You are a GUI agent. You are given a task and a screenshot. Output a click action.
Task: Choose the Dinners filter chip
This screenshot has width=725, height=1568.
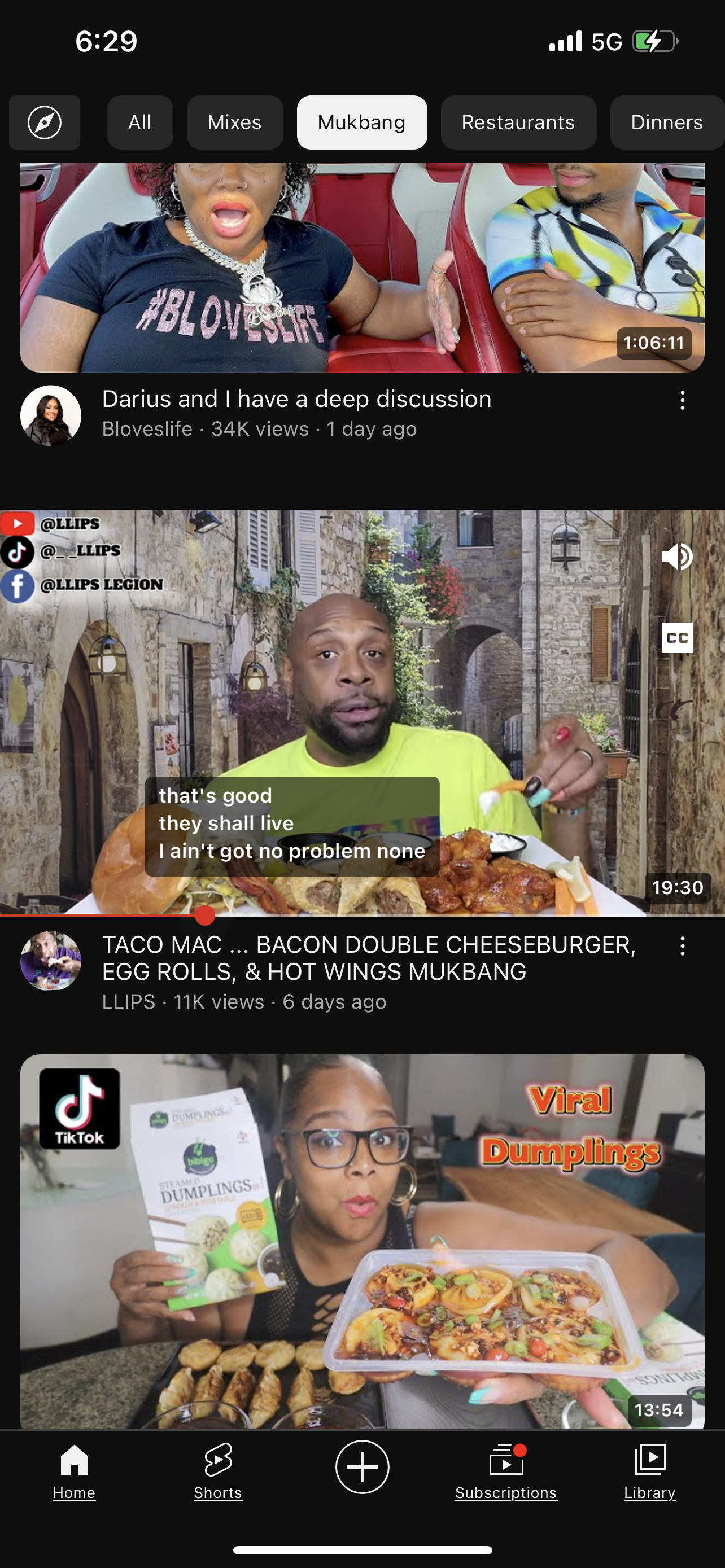[666, 122]
